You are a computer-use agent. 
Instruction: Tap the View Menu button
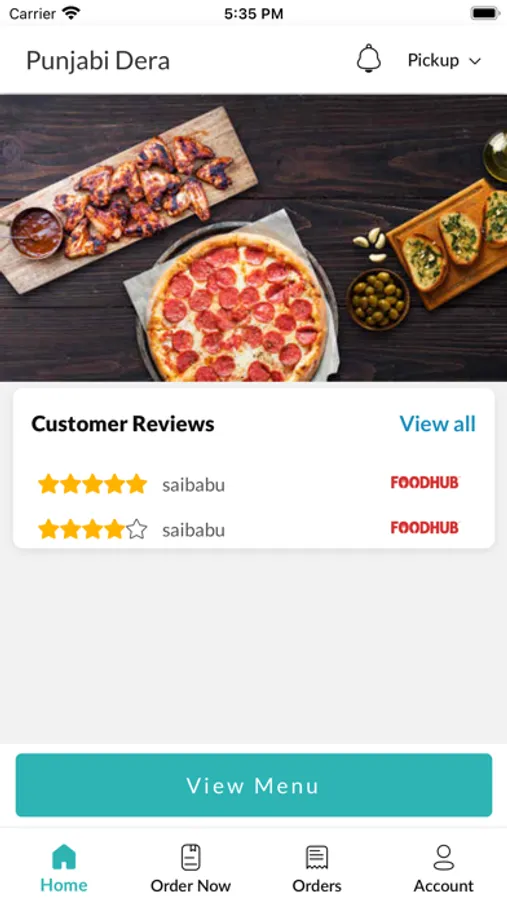click(x=254, y=785)
